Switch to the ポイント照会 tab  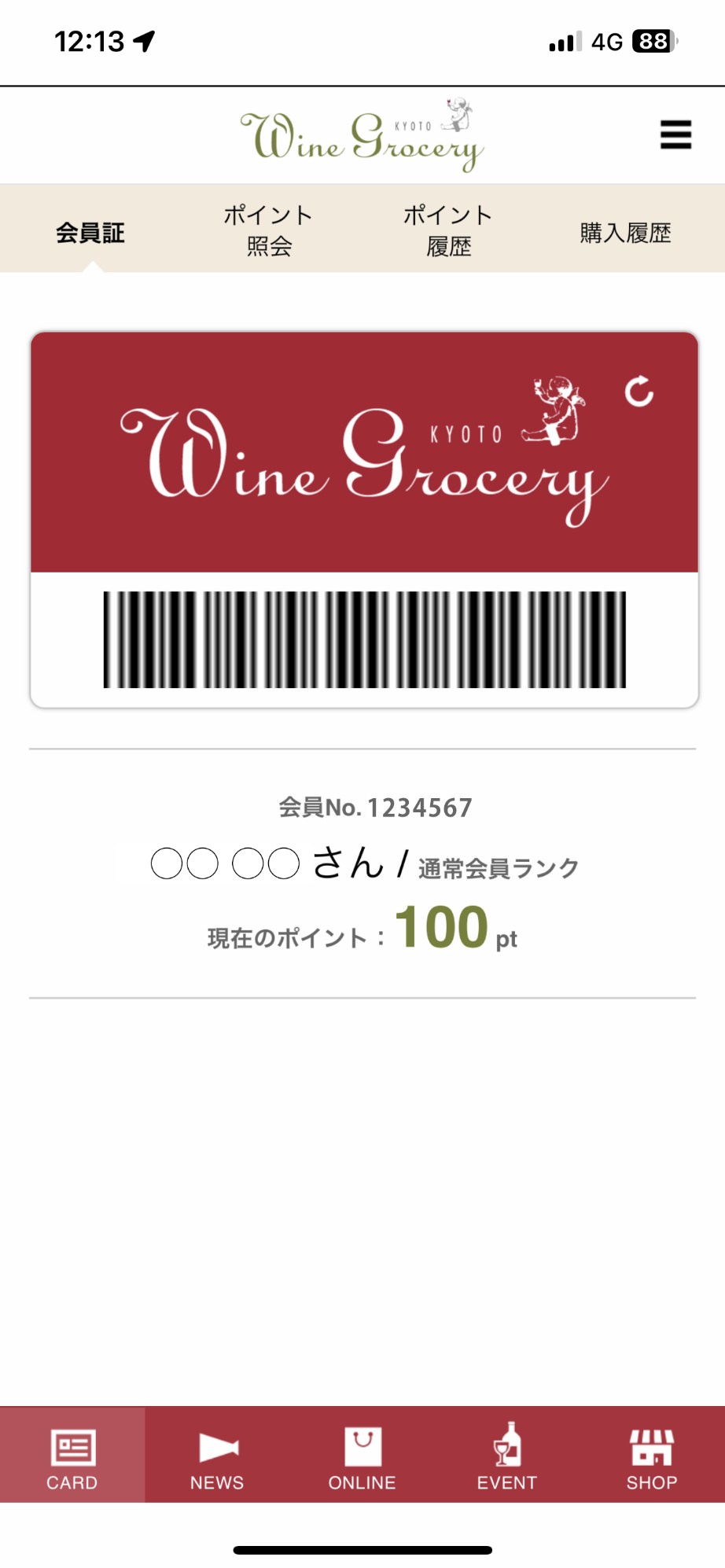269,230
